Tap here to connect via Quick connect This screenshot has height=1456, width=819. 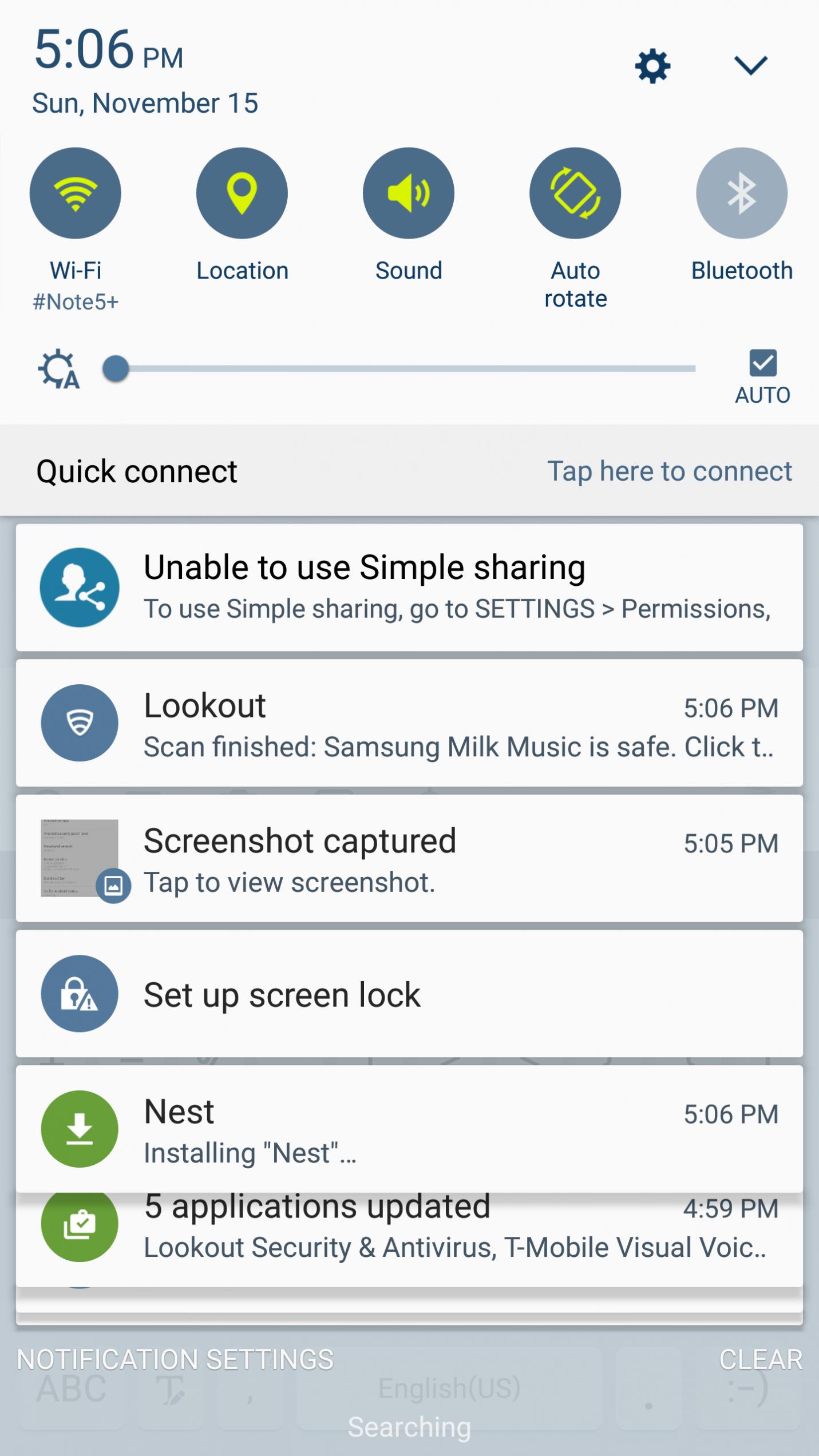[x=669, y=471]
